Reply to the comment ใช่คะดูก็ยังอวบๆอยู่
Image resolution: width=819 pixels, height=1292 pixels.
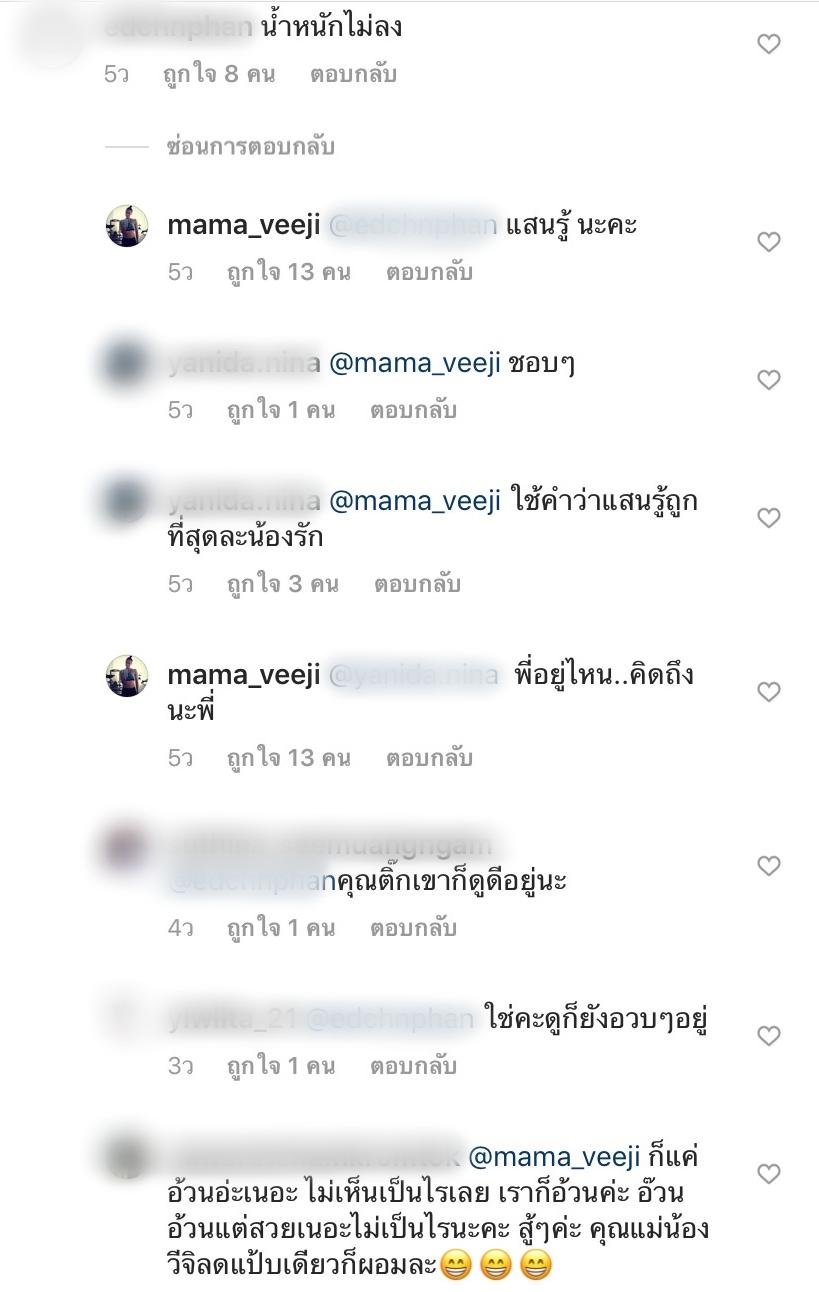click(413, 1066)
